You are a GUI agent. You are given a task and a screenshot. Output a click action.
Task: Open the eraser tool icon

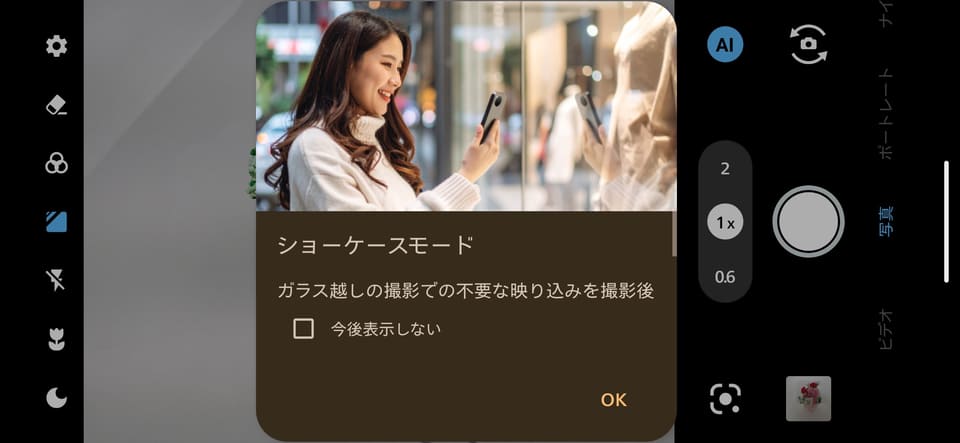57,105
